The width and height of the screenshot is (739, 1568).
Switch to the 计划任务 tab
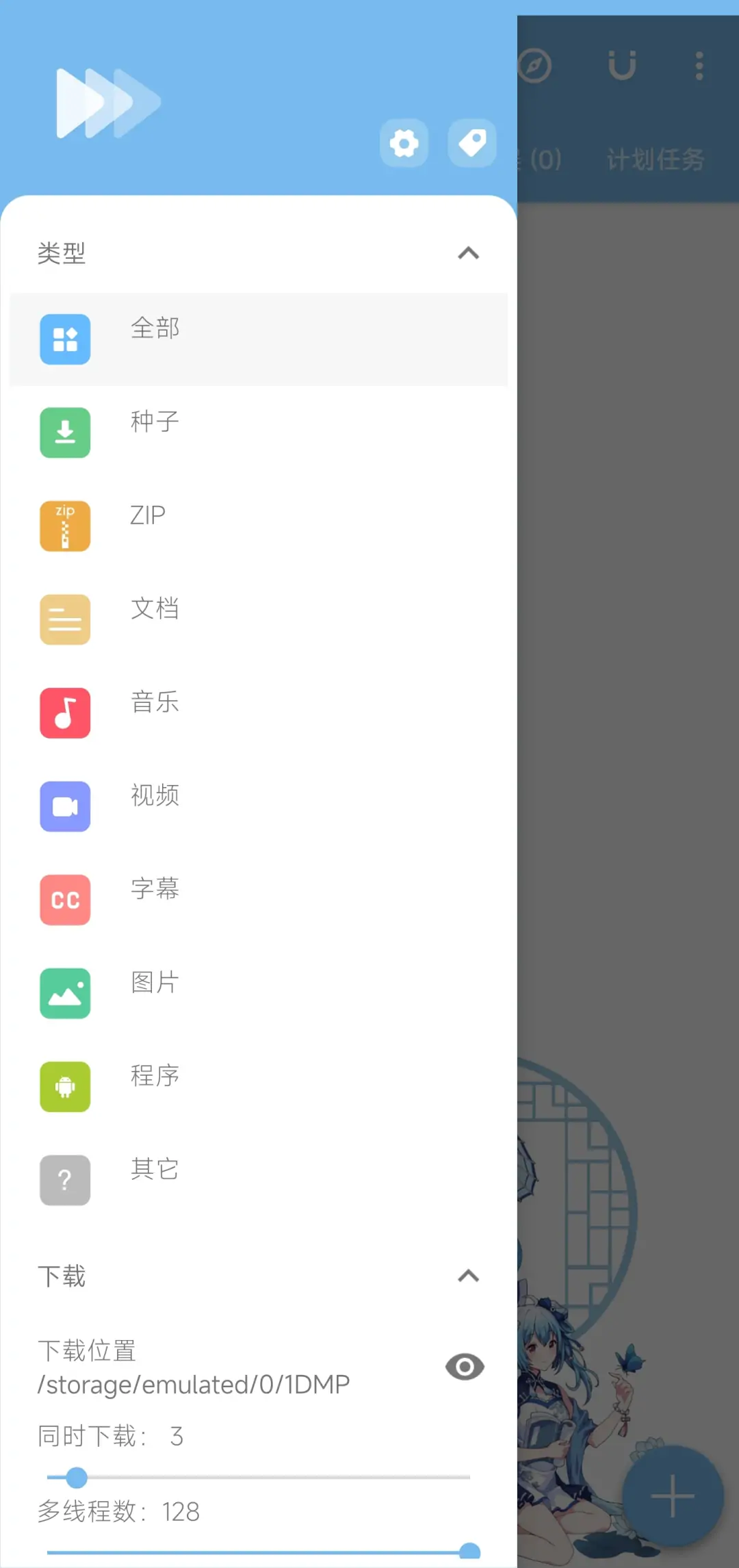pos(655,159)
